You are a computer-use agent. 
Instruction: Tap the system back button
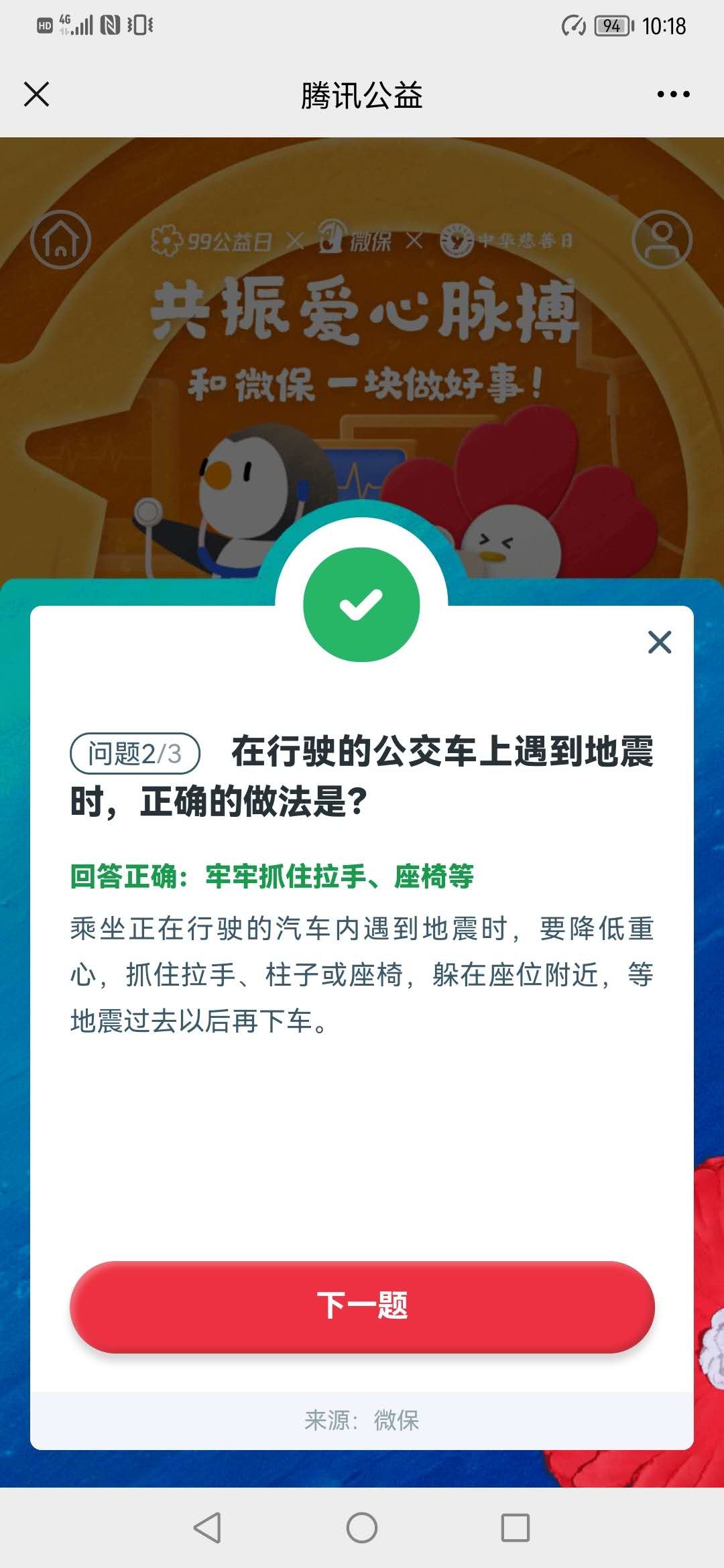point(207,1528)
